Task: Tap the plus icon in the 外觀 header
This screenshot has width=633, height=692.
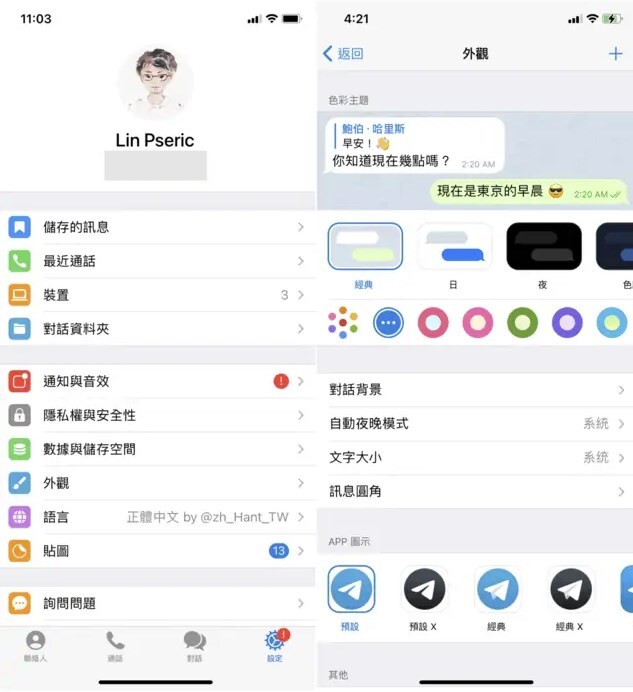Action: click(x=615, y=54)
